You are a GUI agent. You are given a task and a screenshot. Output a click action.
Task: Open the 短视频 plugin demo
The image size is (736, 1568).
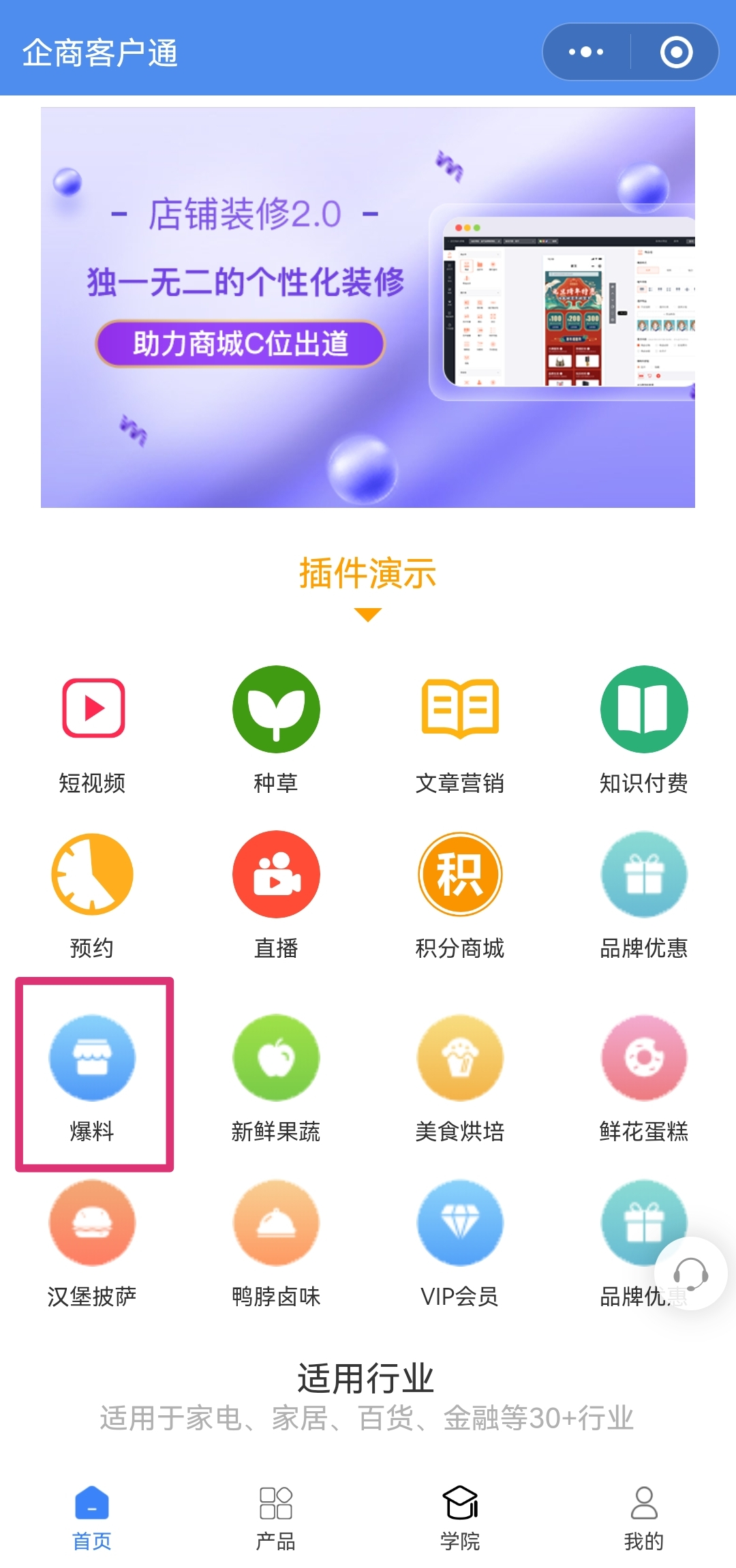pyautogui.click(x=93, y=729)
